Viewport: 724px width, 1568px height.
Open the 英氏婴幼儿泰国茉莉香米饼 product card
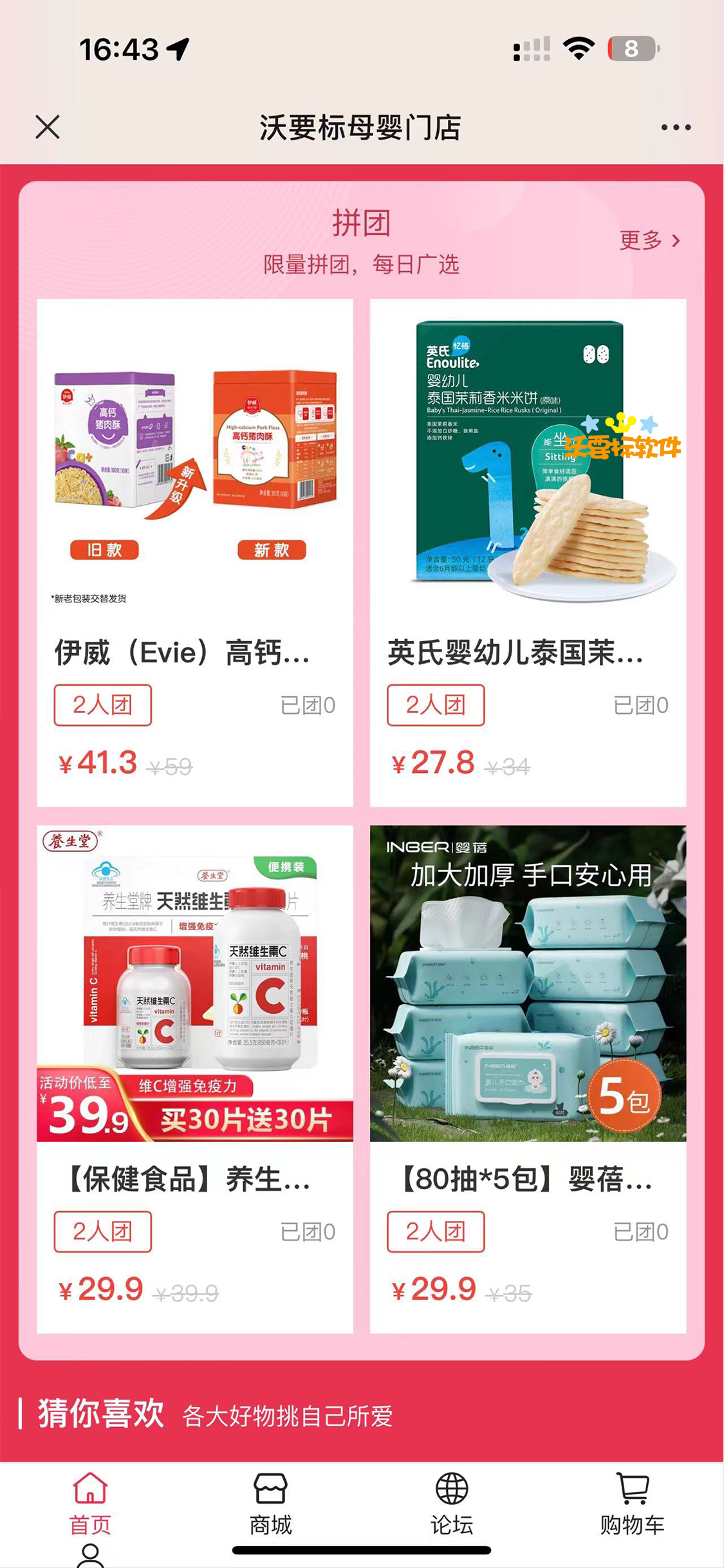pos(528,552)
